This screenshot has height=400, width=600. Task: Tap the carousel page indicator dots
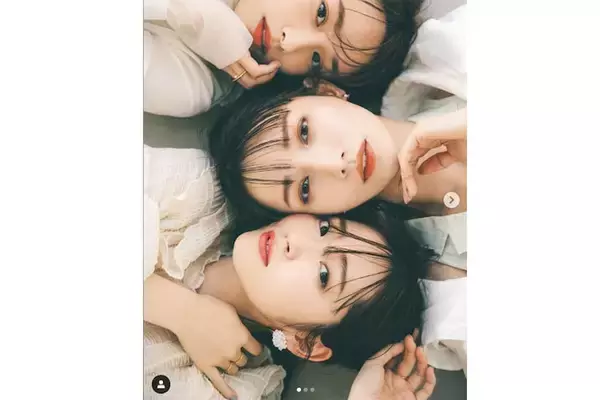pyautogui.click(x=305, y=389)
